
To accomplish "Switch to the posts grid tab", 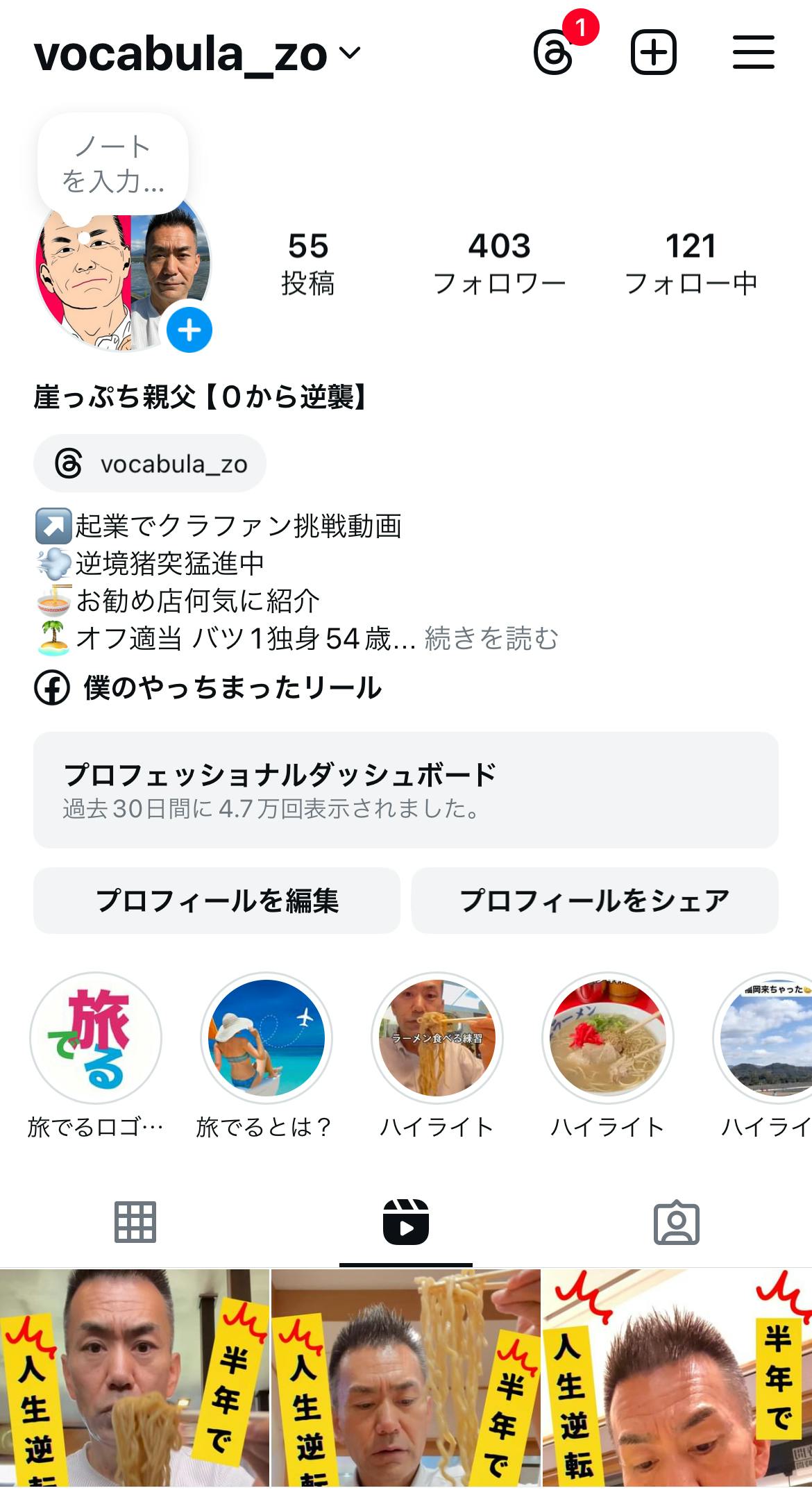I will point(135,1221).
